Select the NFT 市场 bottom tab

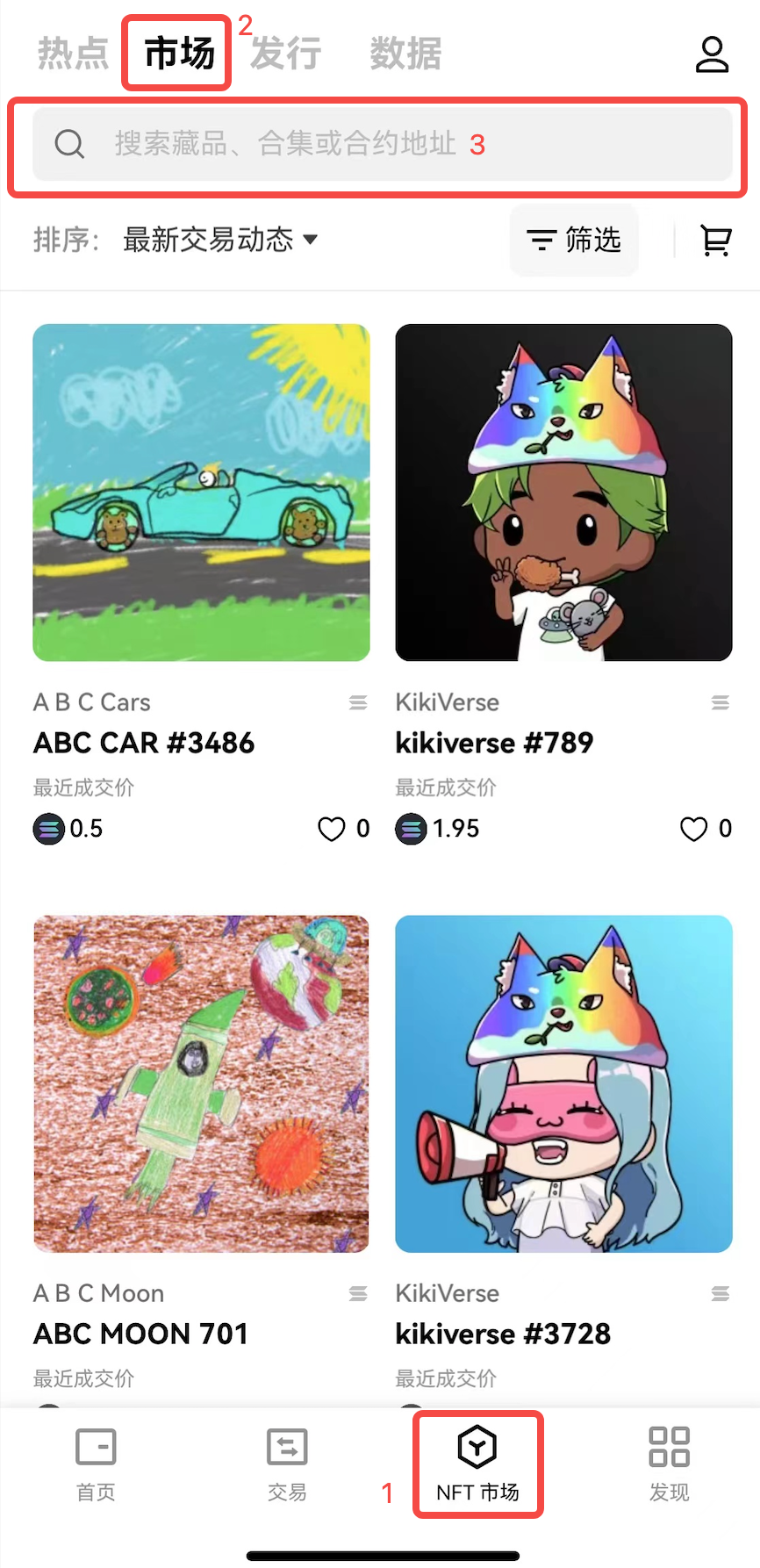click(477, 1464)
